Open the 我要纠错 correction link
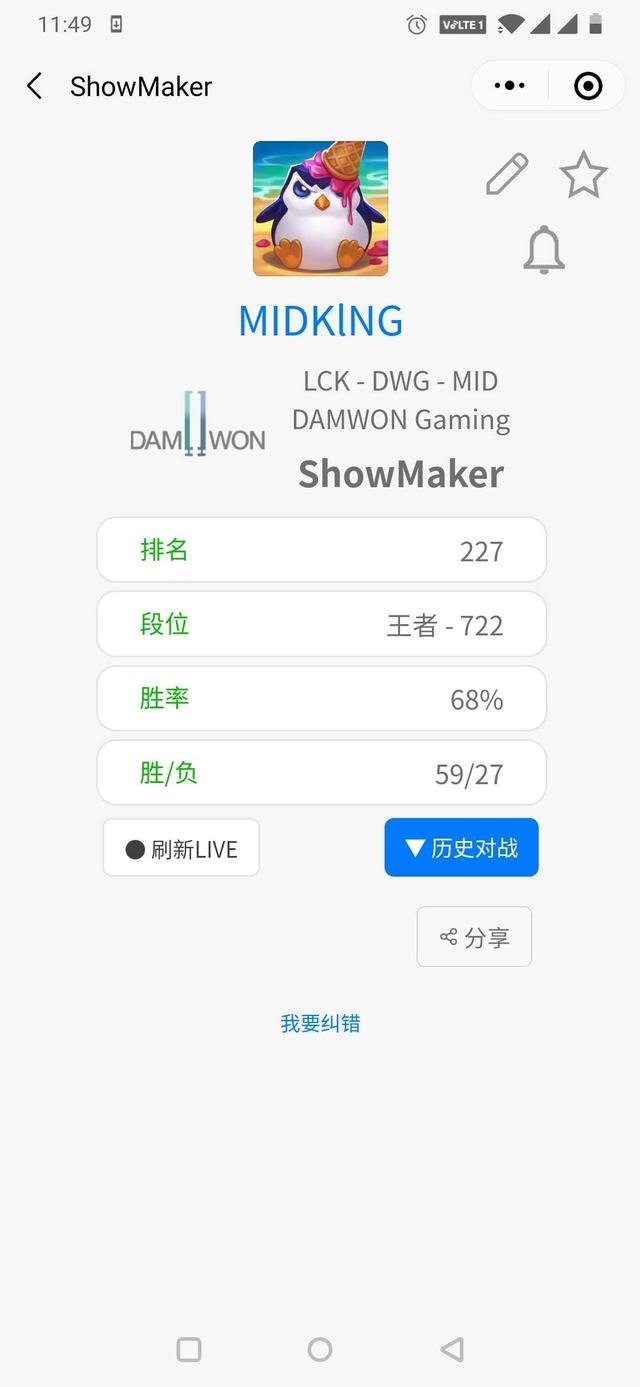This screenshot has width=640, height=1387. click(x=320, y=1023)
